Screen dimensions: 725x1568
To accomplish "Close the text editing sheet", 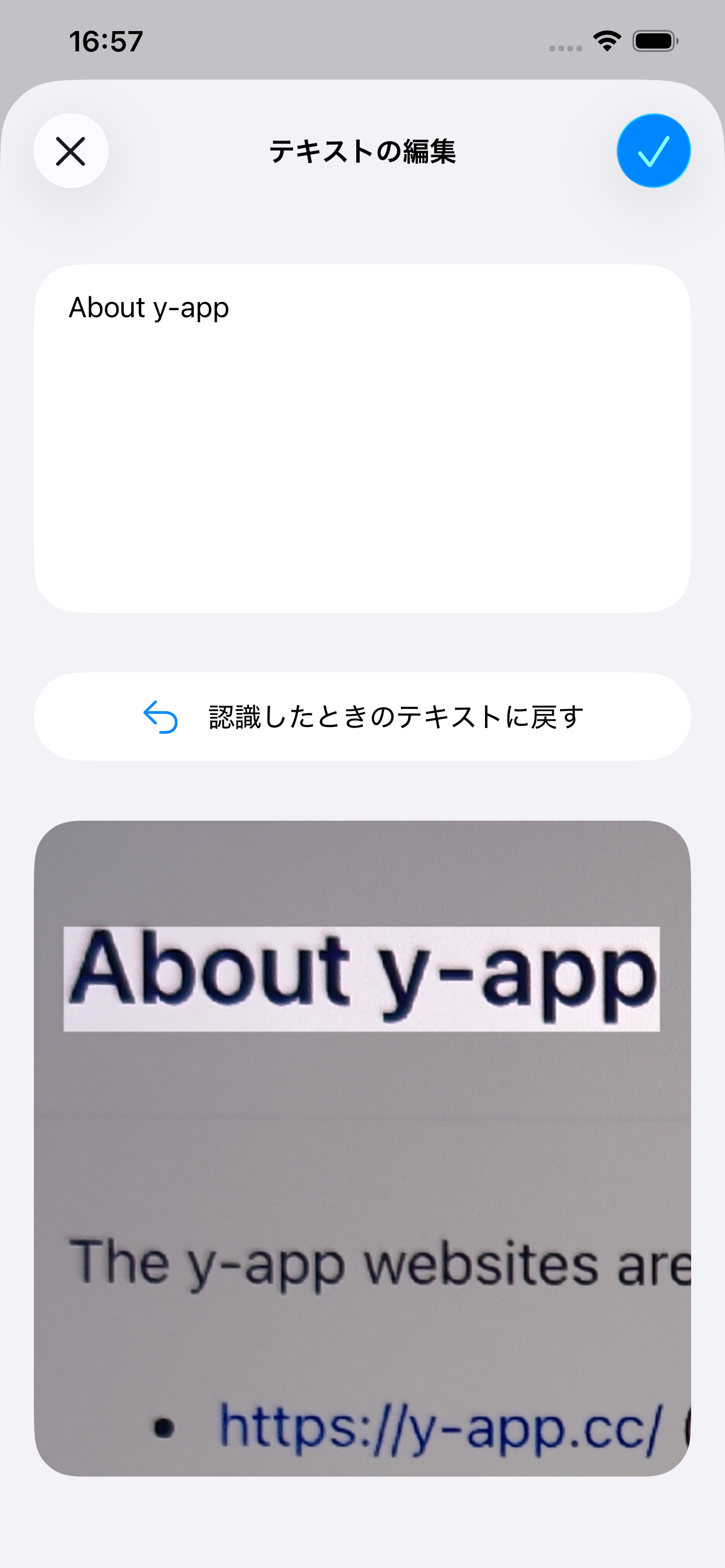I will click(x=71, y=151).
